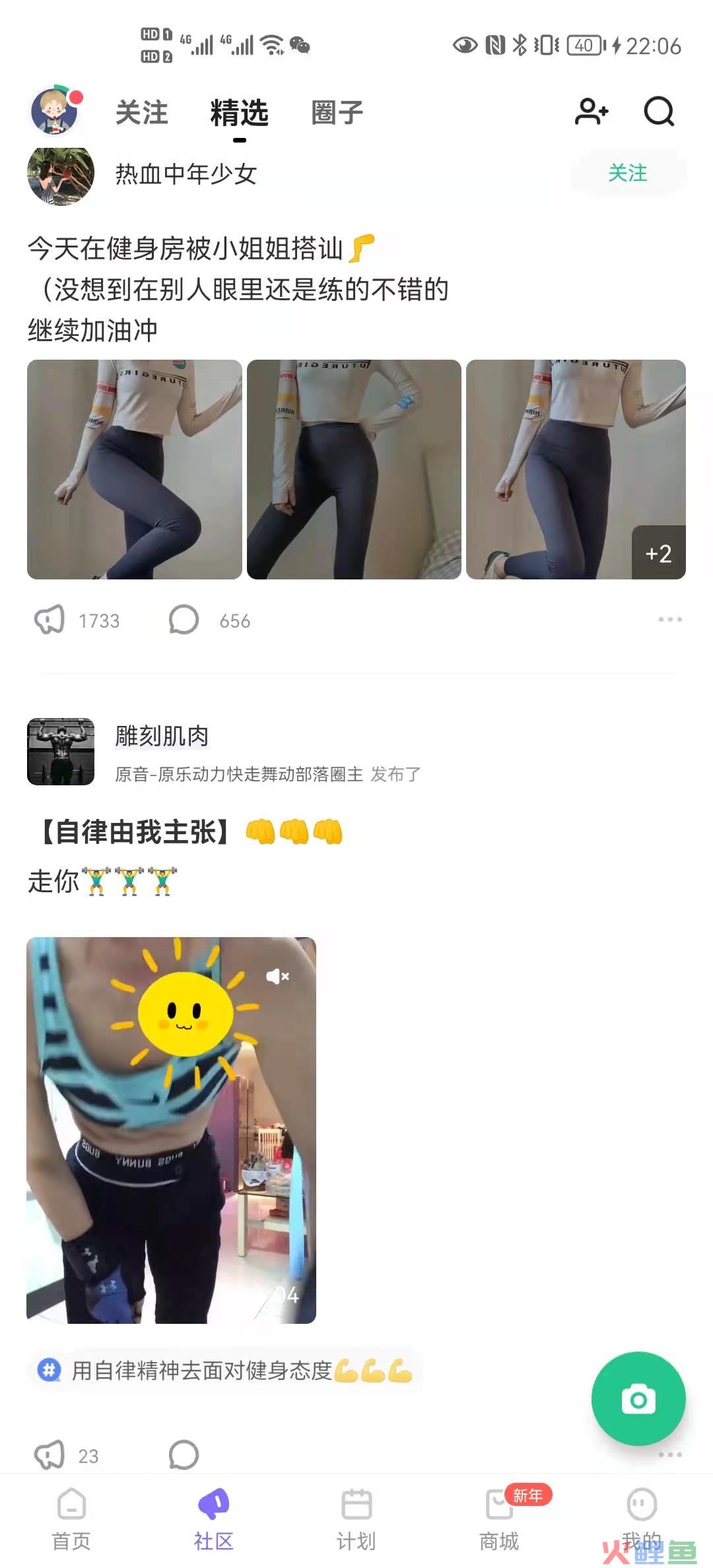Open the search icon
This screenshot has height=1568, width=713.
pyautogui.click(x=659, y=112)
